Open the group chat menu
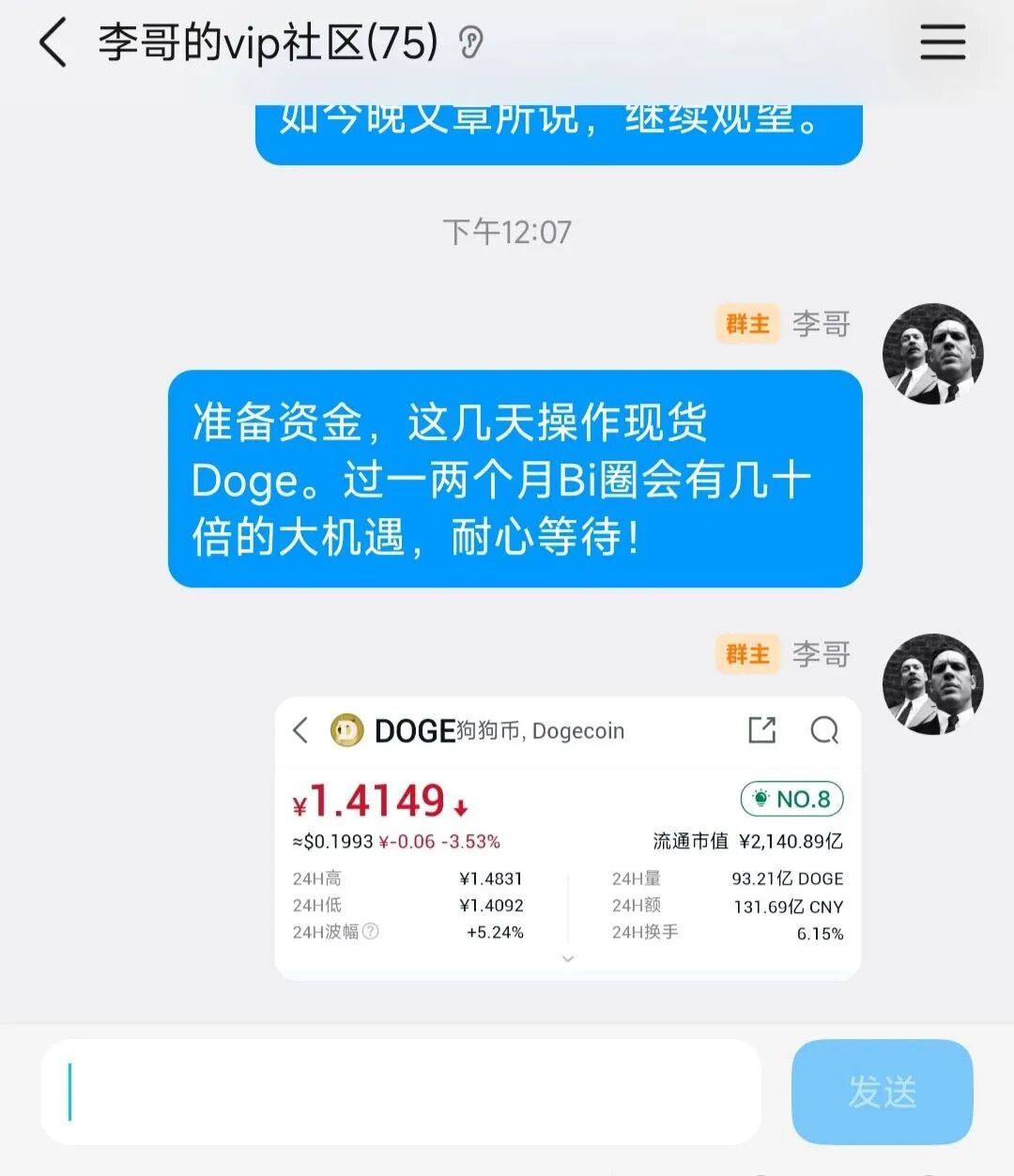 [942, 43]
